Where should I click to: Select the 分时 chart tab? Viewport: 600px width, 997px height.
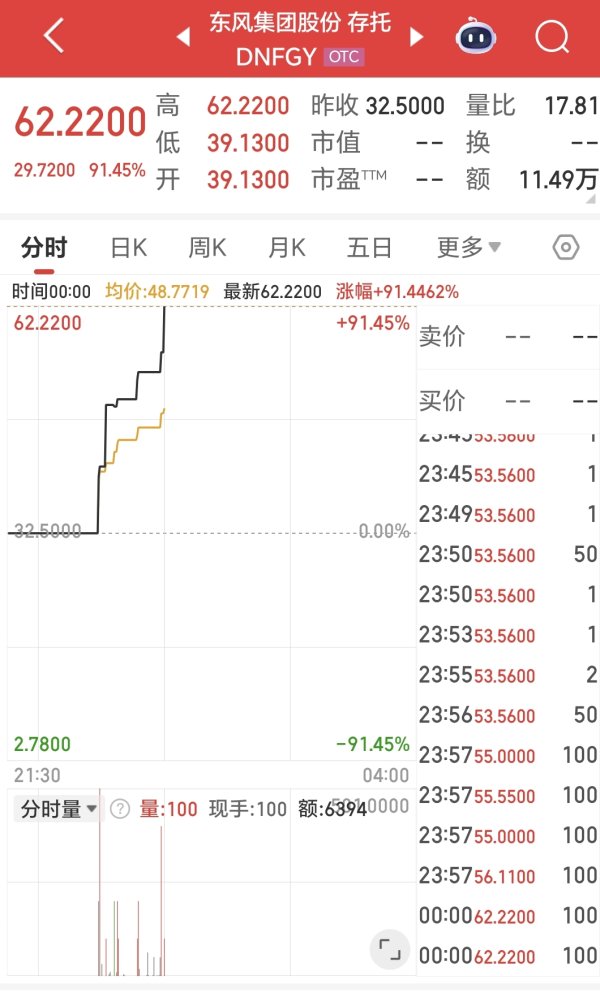44,248
